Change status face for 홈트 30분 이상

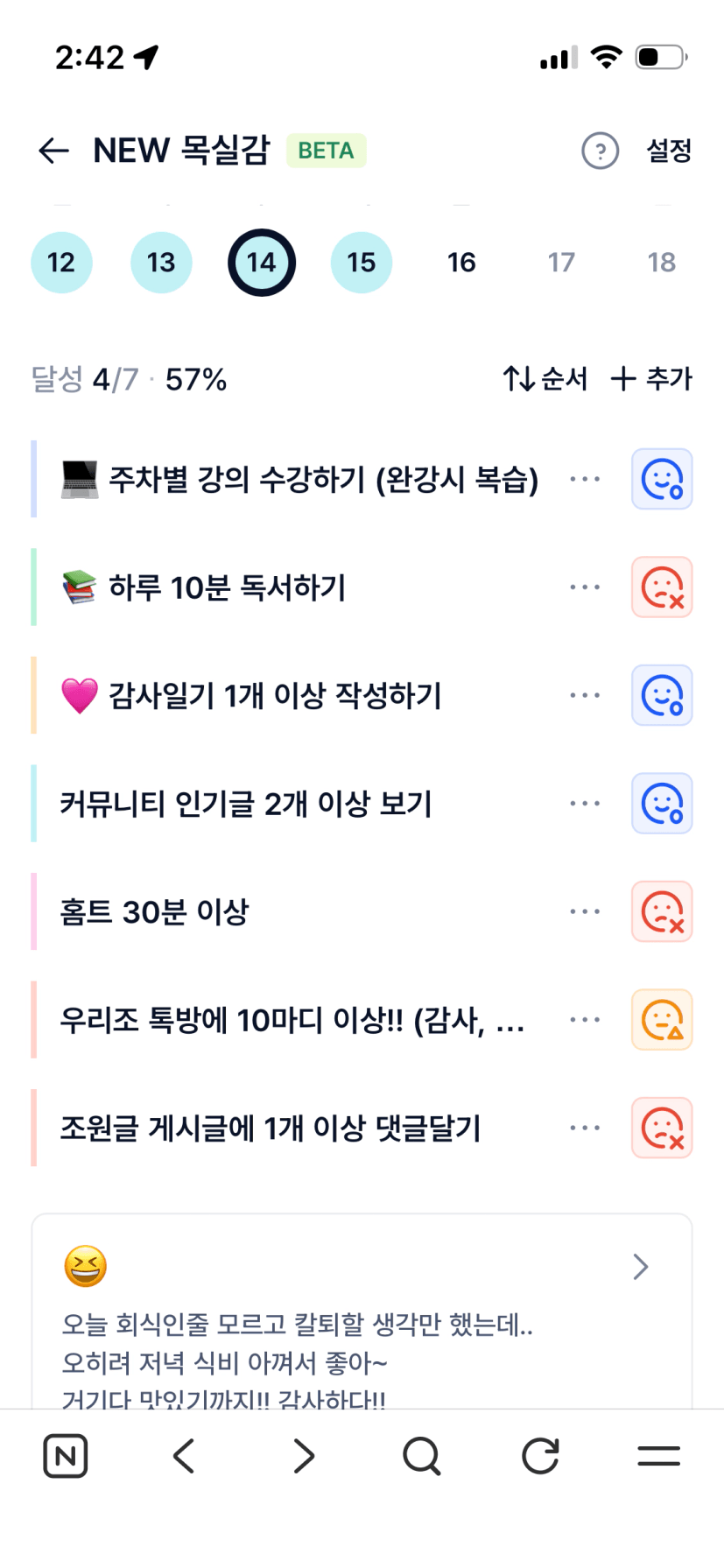tap(662, 911)
